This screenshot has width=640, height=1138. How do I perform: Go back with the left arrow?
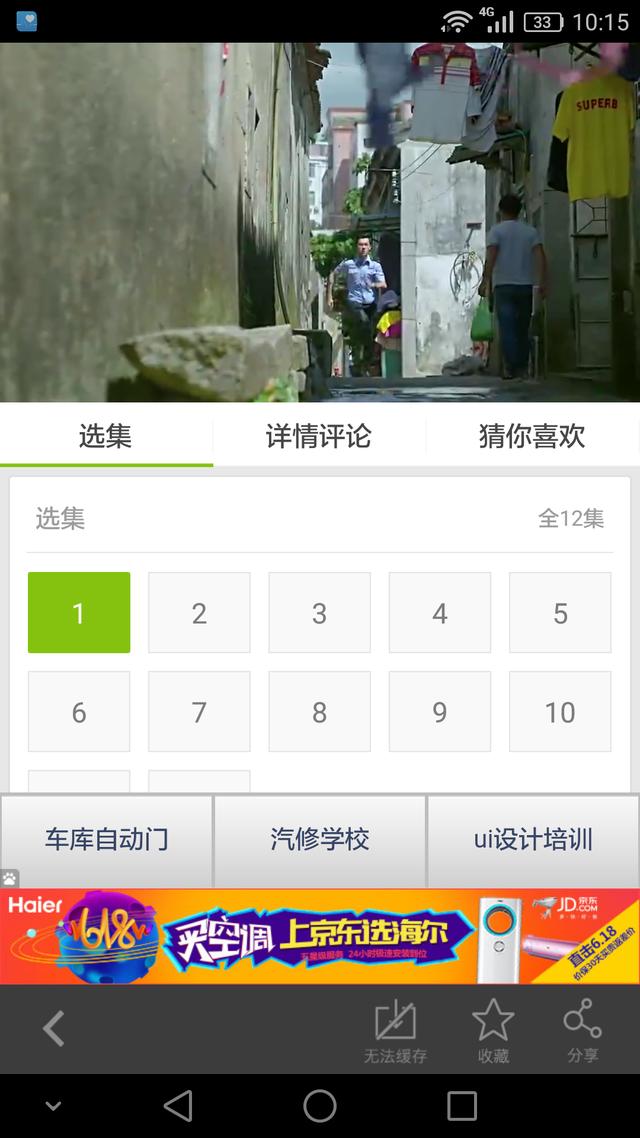coord(54,1028)
